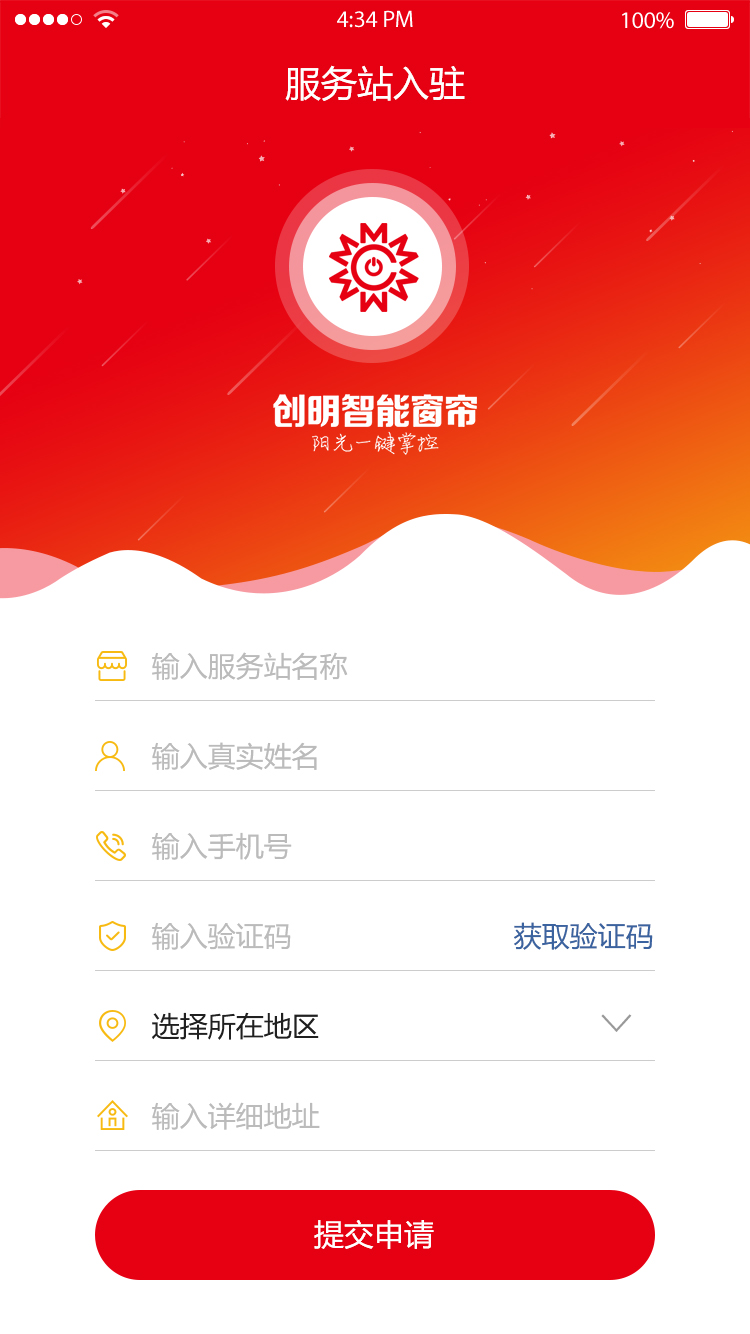The image size is (750, 1334).
Task: Submit the application with 提交申请
Action: (x=375, y=1235)
